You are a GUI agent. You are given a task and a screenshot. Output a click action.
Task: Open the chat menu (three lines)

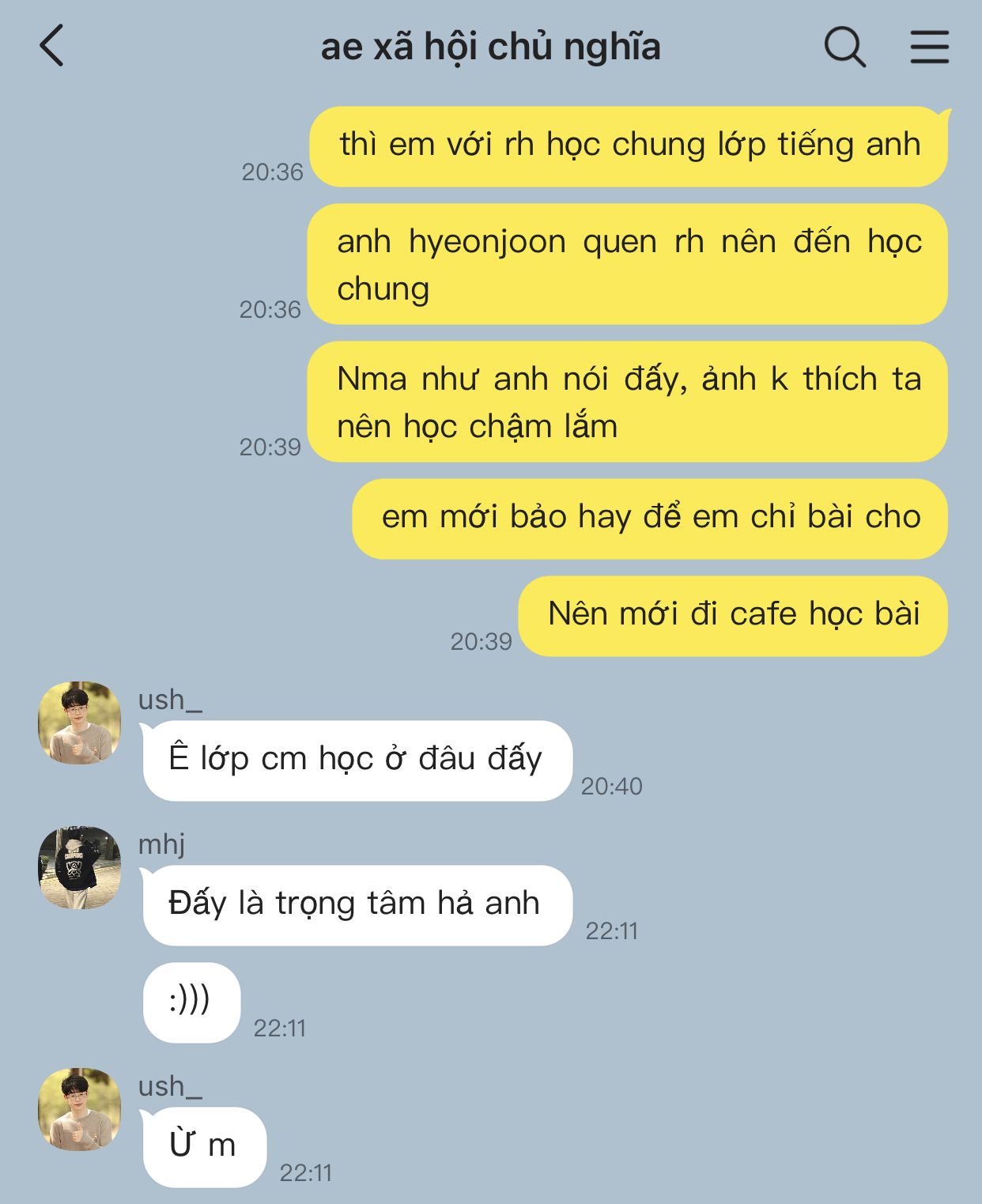coord(929,47)
